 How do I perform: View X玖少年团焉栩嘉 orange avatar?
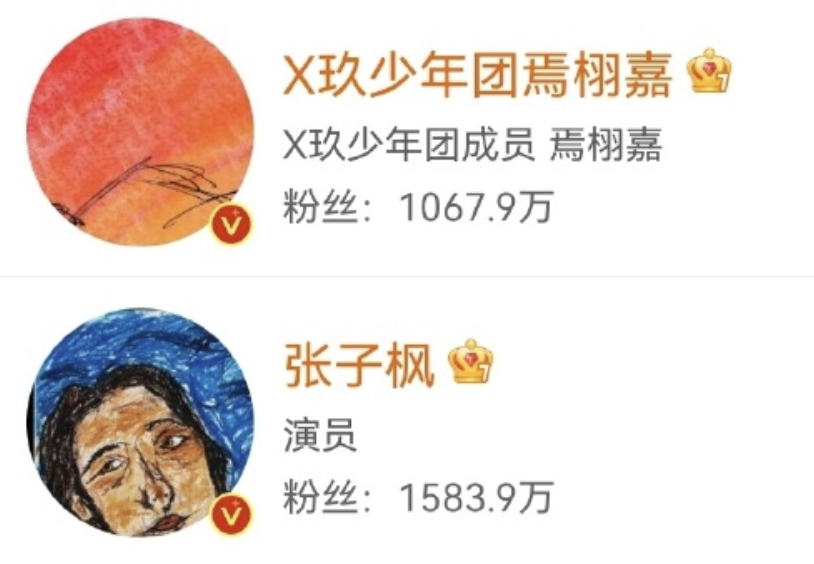[x=140, y=132]
